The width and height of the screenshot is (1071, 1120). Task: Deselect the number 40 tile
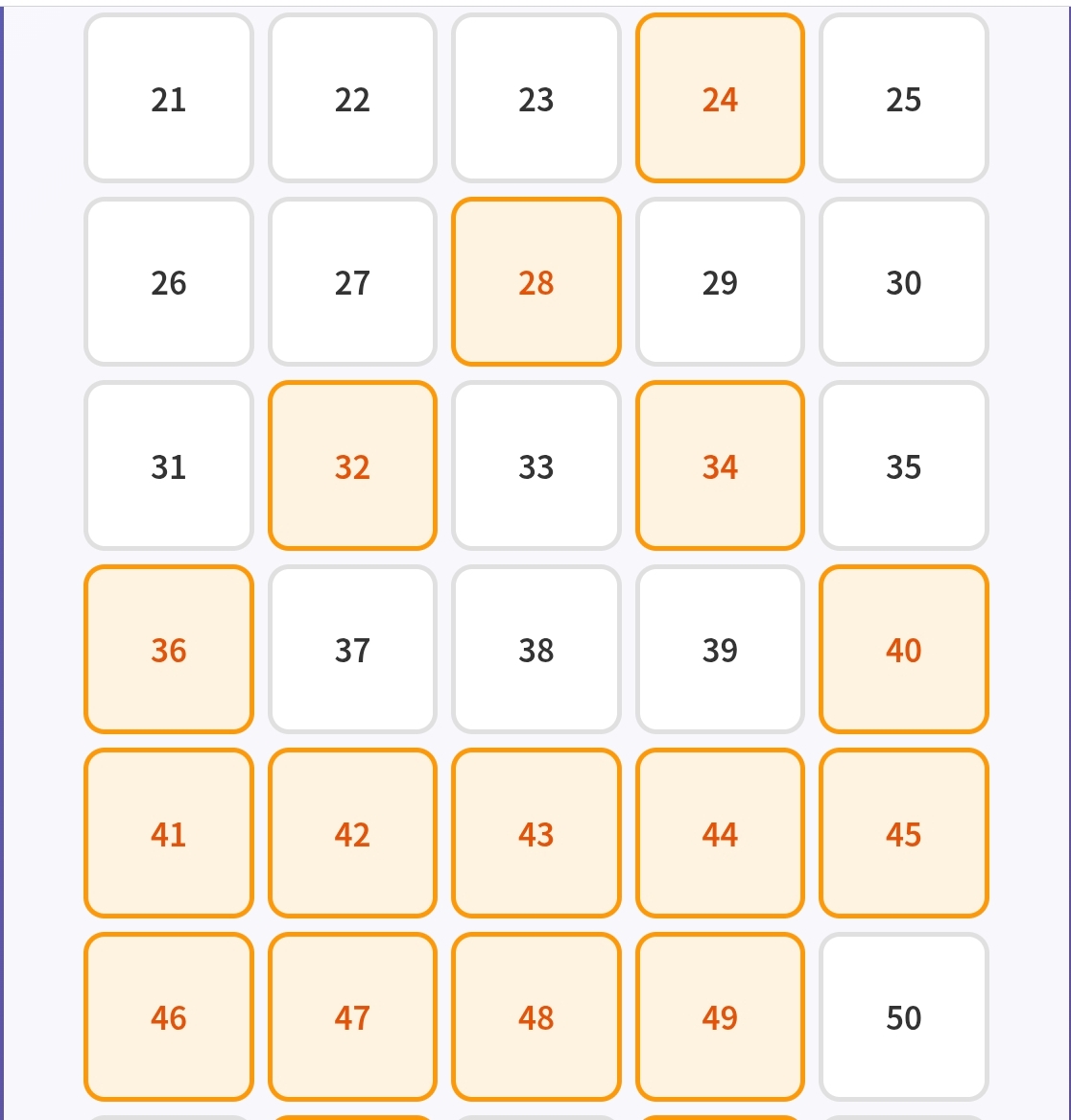click(x=903, y=650)
